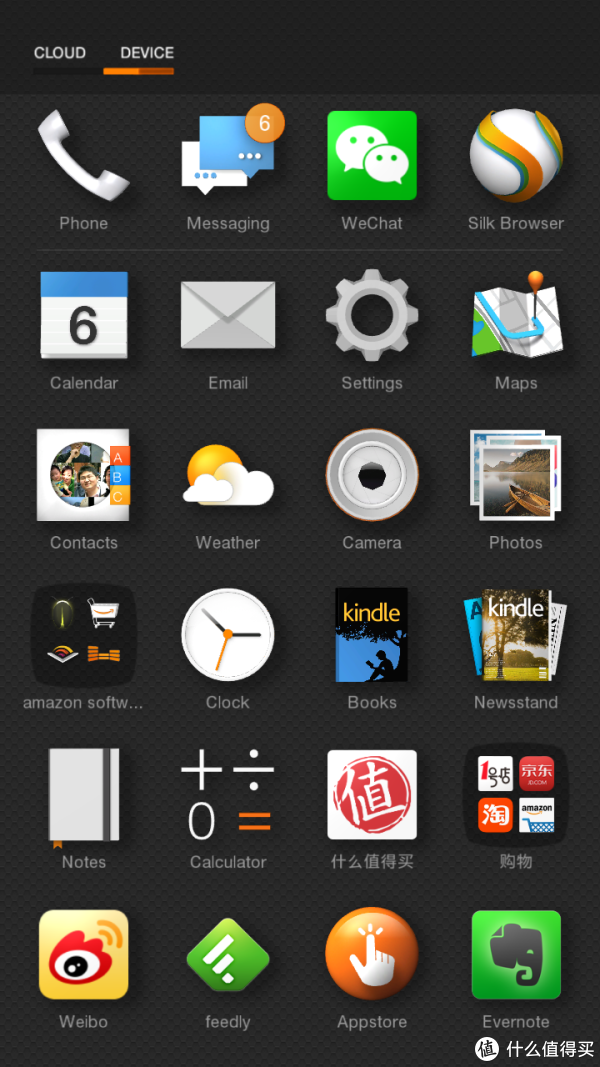This screenshot has height=1067, width=600.
Task: Open Messaging with 6 unread
Action: click(x=228, y=158)
